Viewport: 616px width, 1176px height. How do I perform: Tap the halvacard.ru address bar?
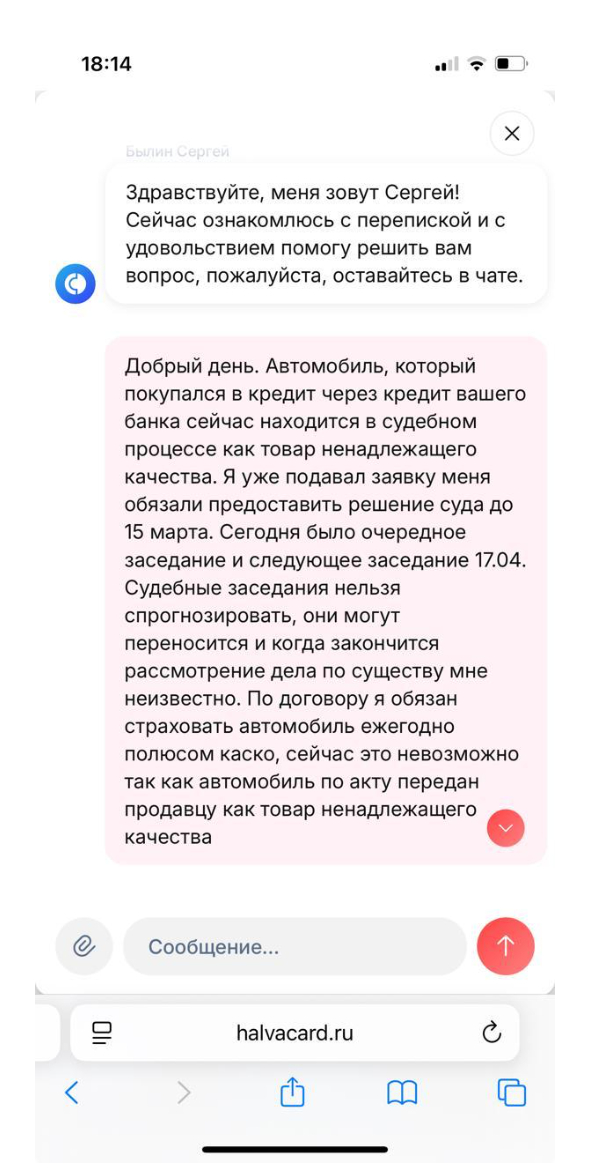click(295, 1033)
